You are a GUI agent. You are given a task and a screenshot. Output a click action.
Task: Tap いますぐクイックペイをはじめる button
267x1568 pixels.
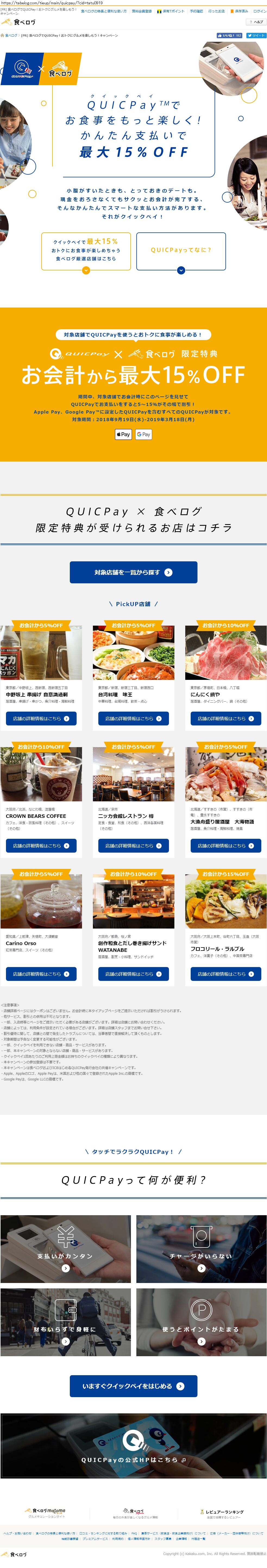click(134, 1386)
